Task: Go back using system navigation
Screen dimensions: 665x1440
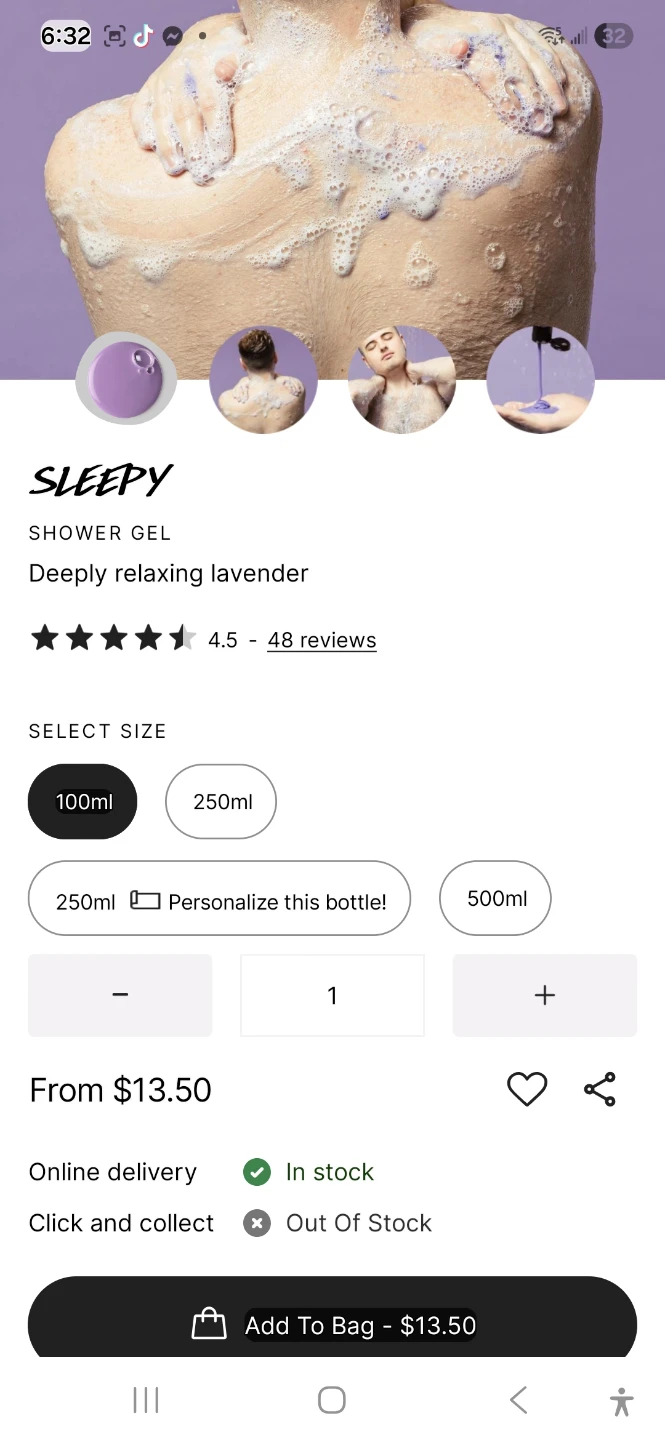Action: [x=518, y=1400]
